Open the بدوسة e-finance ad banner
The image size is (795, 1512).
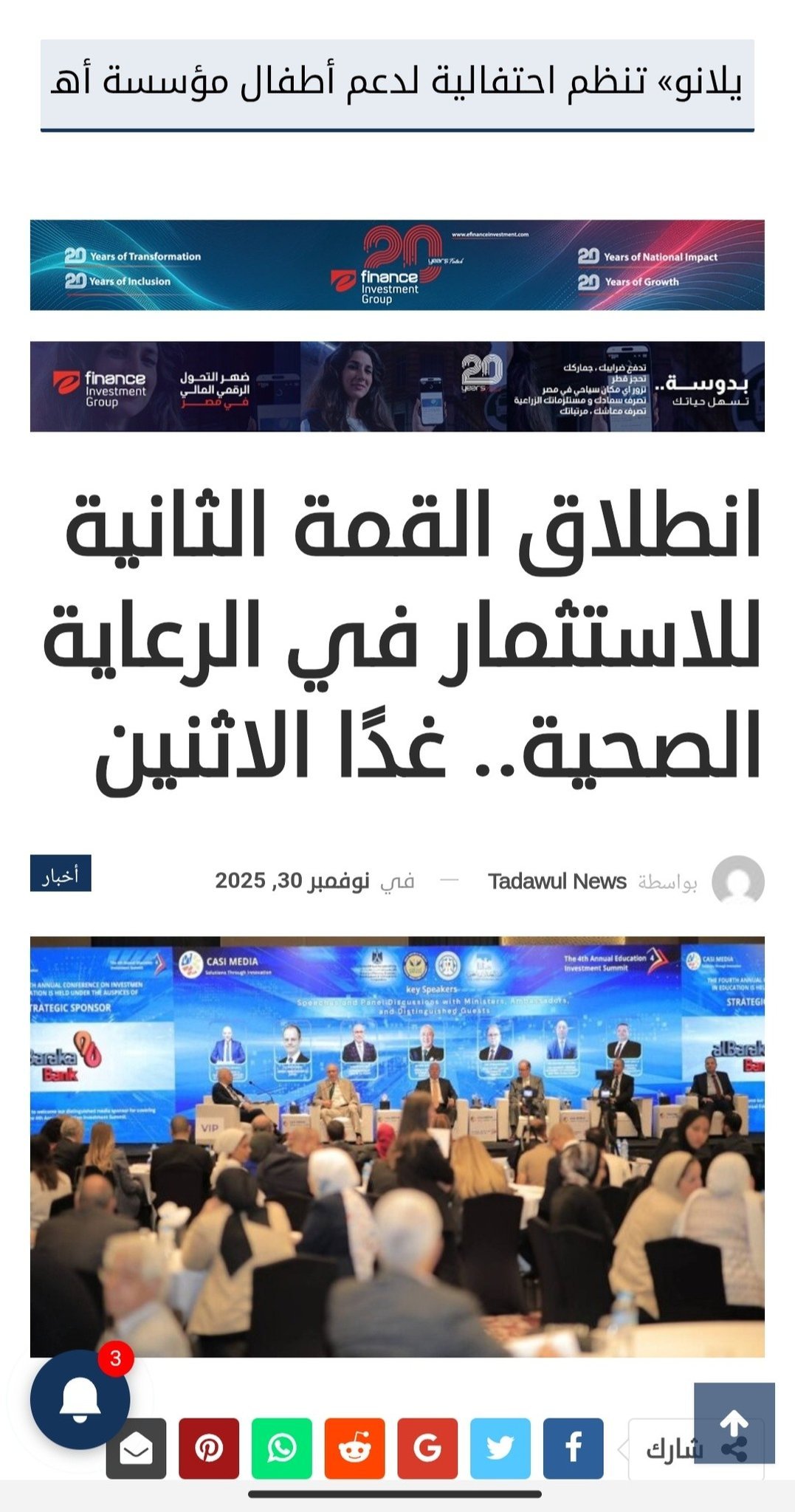397,386
